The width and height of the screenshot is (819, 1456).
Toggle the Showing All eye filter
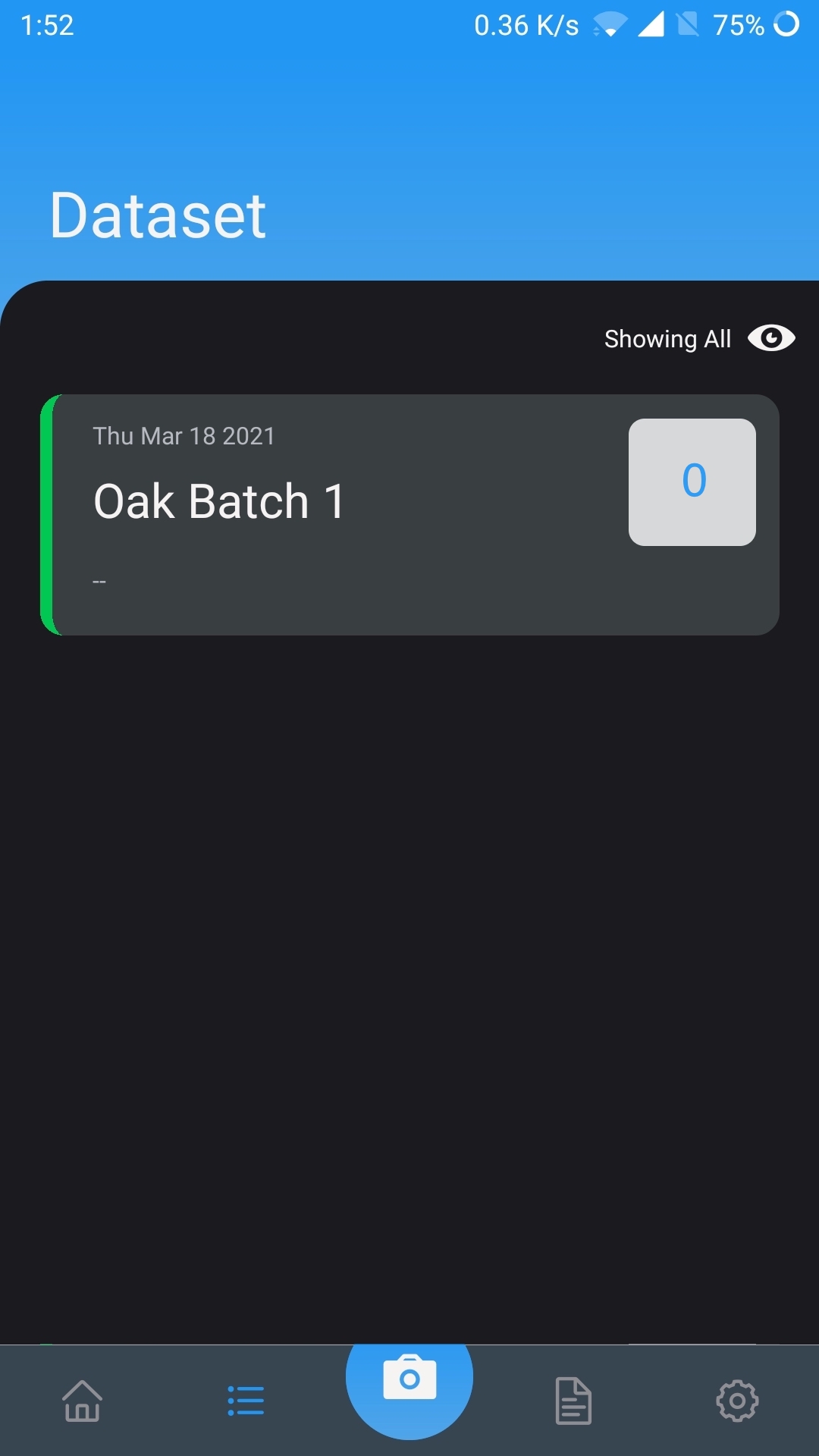click(x=770, y=338)
